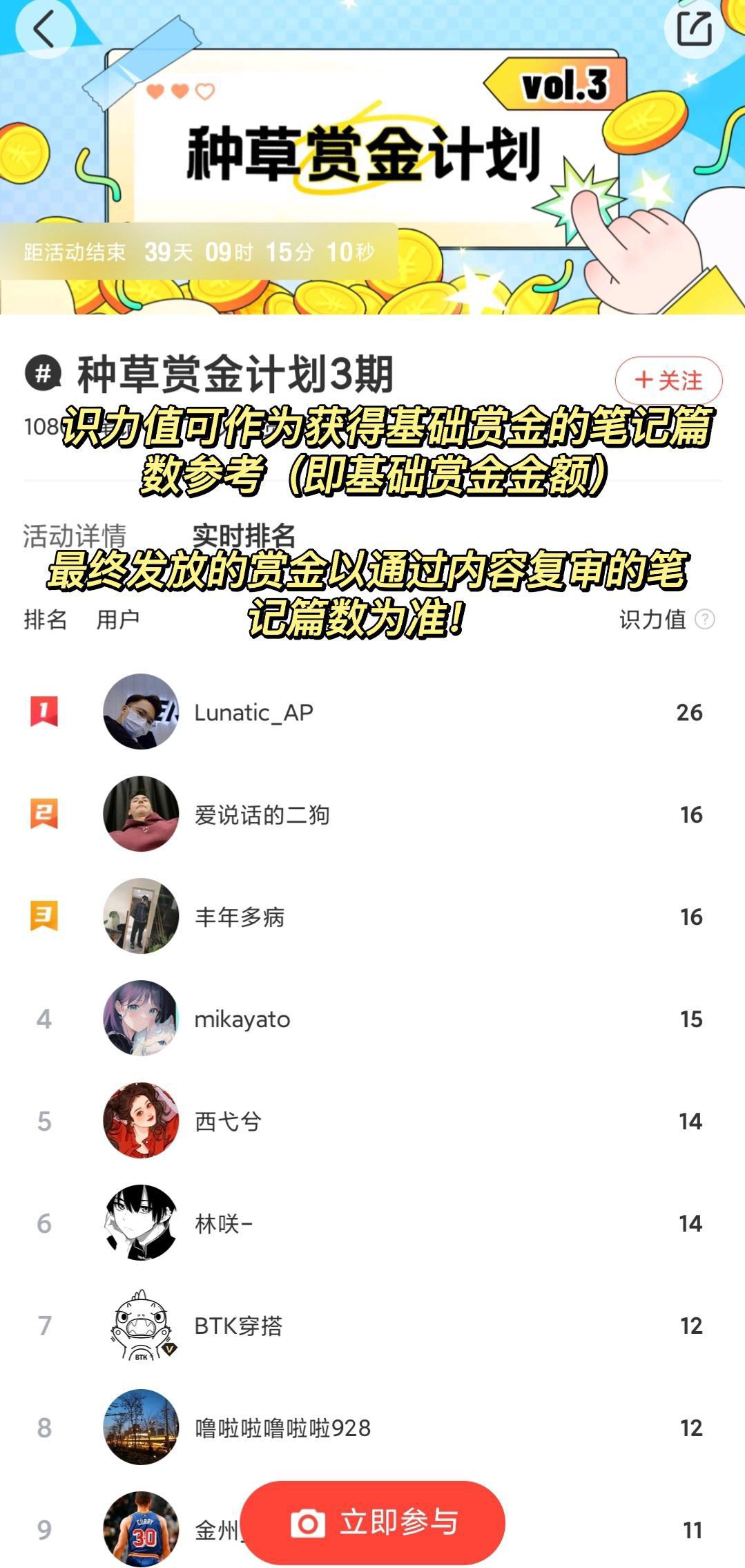Tap the 立即参与 camera button

373,1522
